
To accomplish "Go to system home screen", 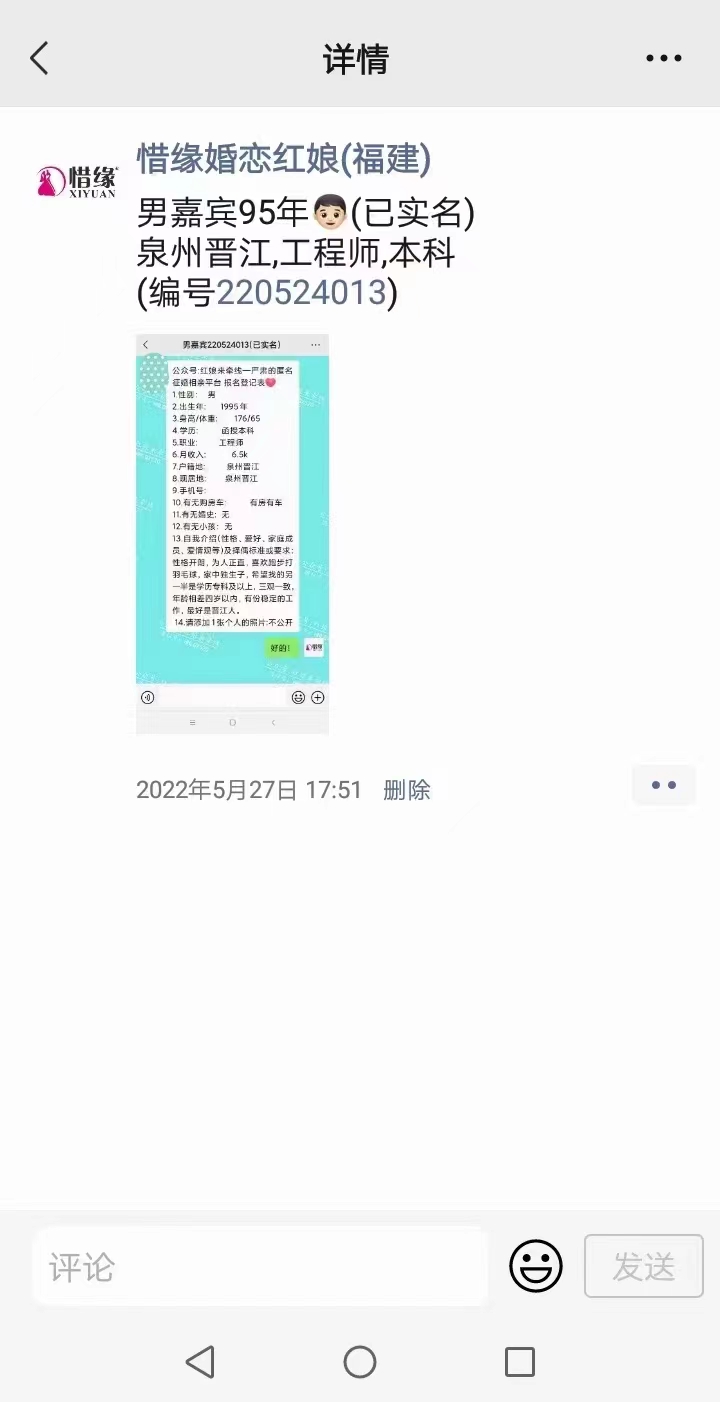I will click(x=360, y=1362).
